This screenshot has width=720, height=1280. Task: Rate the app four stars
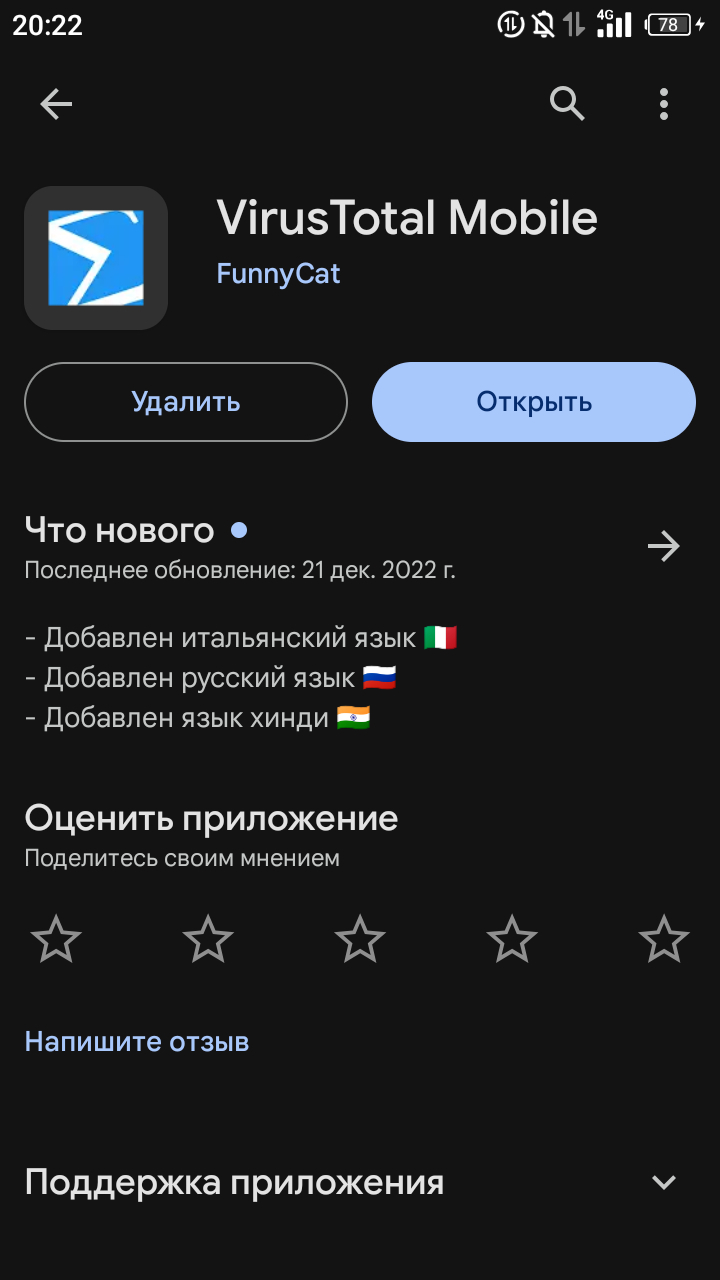[512, 940]
